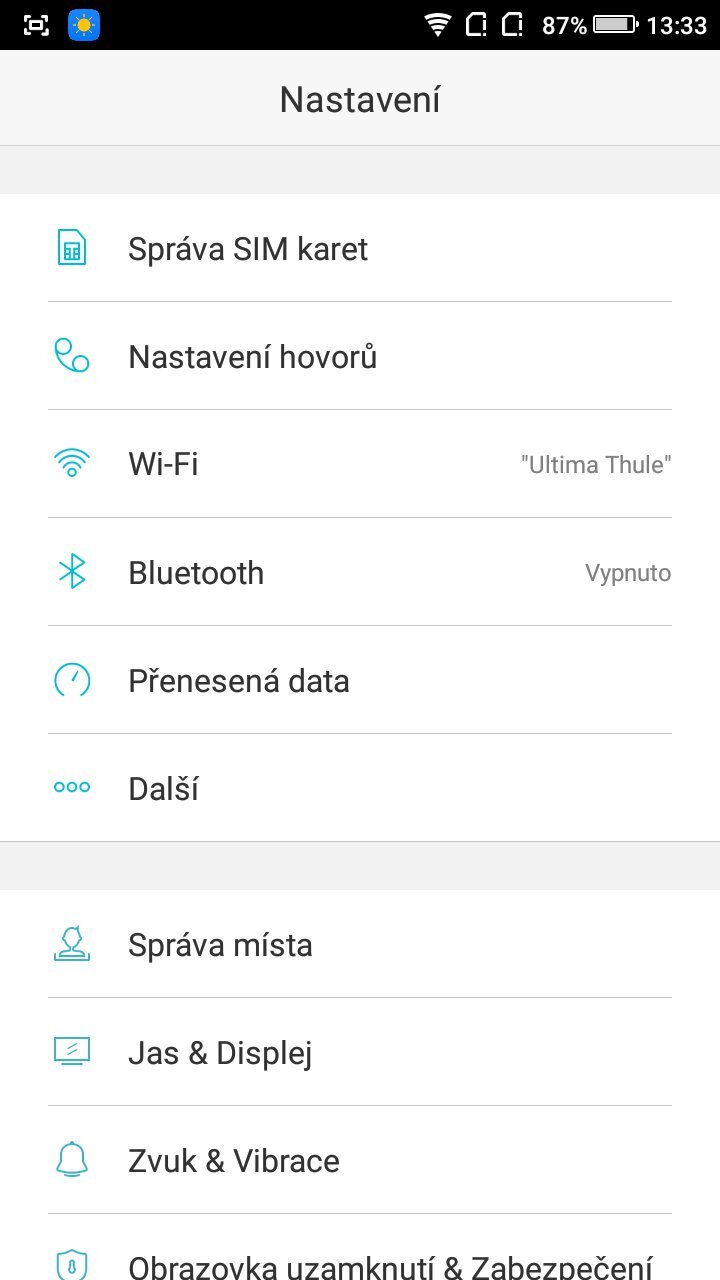Tap the data usage gauge icon
Image resolution: width=720 pixels, height=1280 pixels.
(x=71, y=680)
